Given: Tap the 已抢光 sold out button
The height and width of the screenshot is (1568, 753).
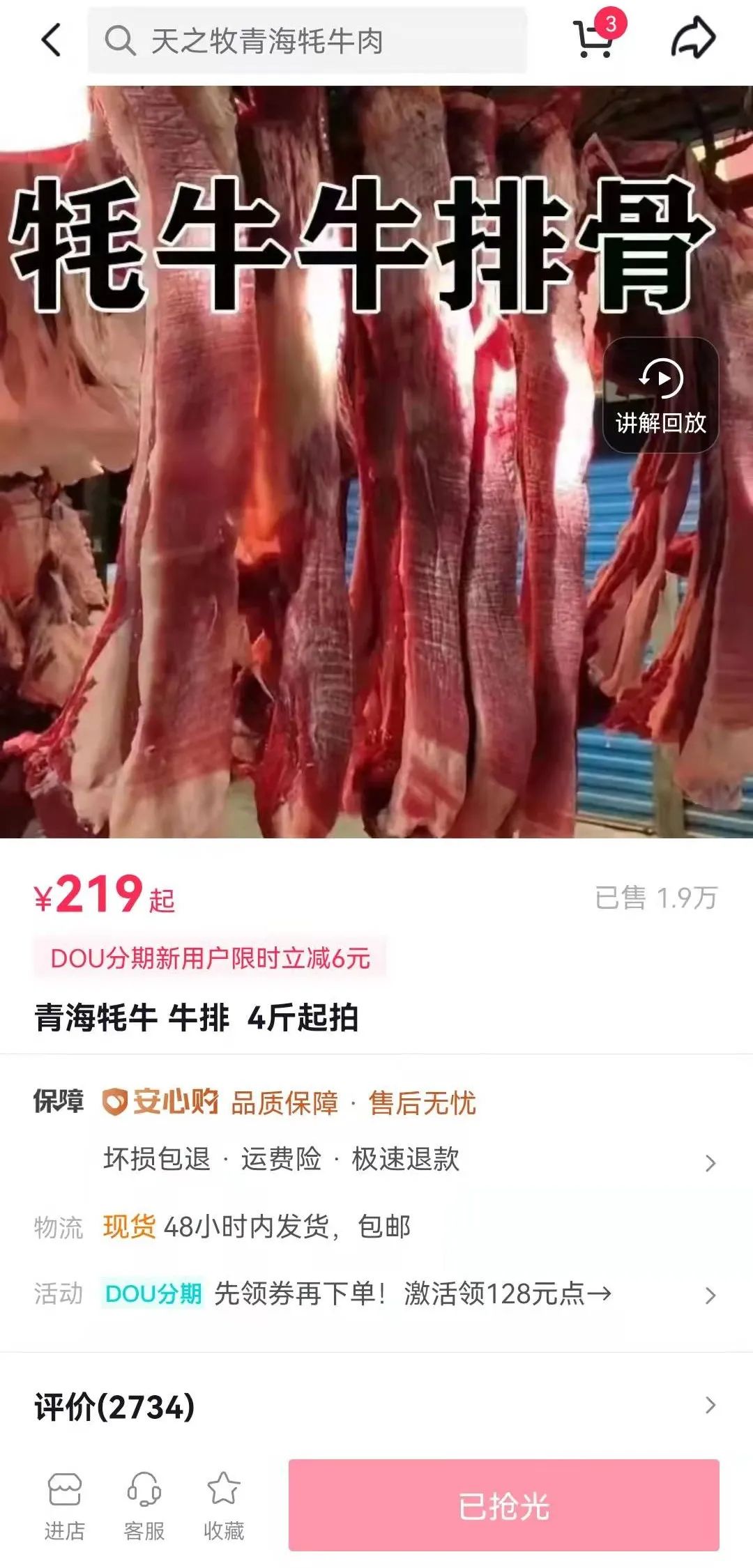Looking at the screenshot, I should (x=503, y=1505).
